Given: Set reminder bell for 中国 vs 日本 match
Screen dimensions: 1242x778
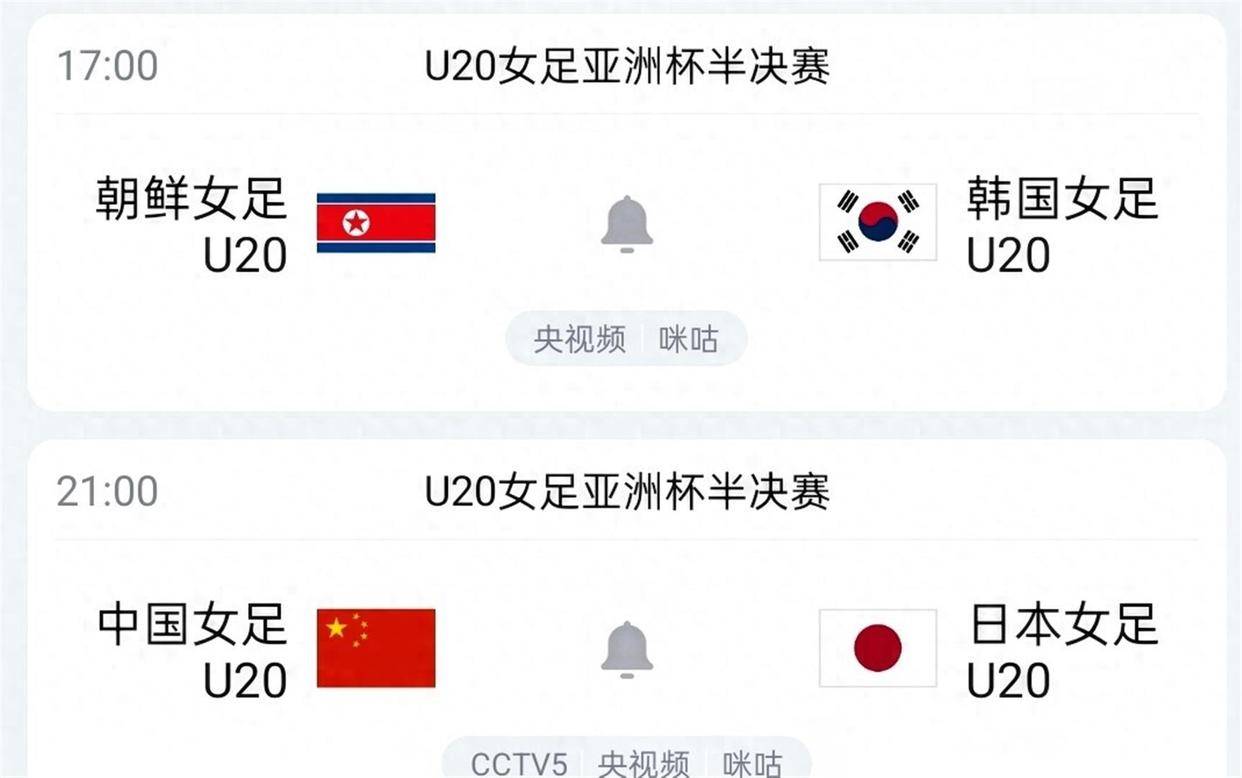Looking at the screenshot, I should click(x=627, y=648).
